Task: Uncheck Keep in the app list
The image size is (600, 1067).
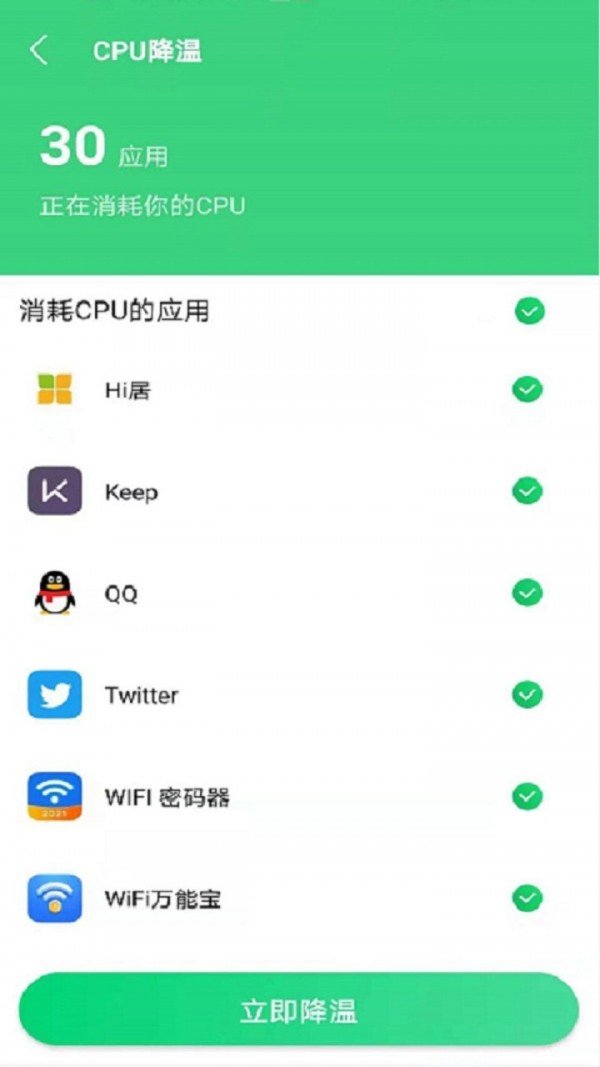Action: (x=527, y=491)
